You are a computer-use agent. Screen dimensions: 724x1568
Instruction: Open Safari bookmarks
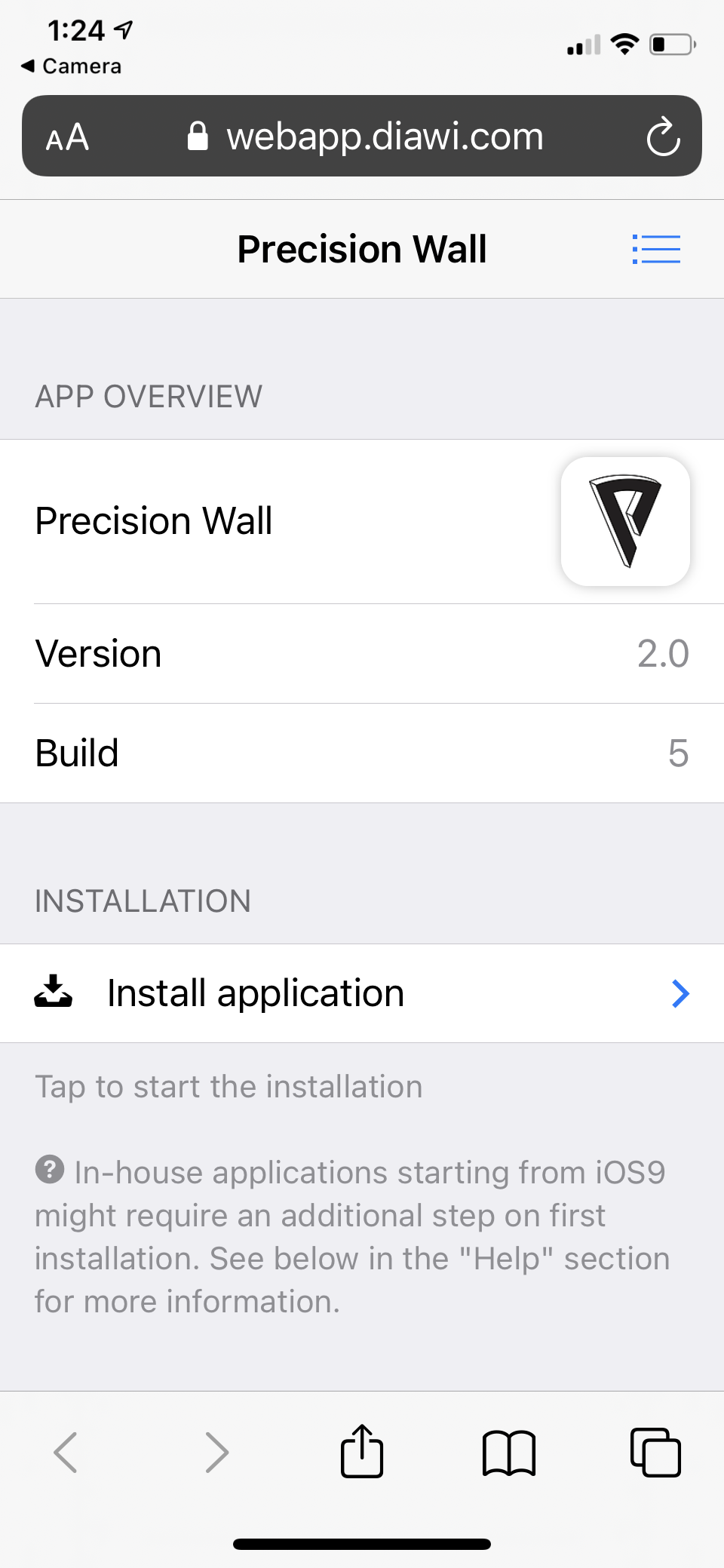tap(509, 1452)
